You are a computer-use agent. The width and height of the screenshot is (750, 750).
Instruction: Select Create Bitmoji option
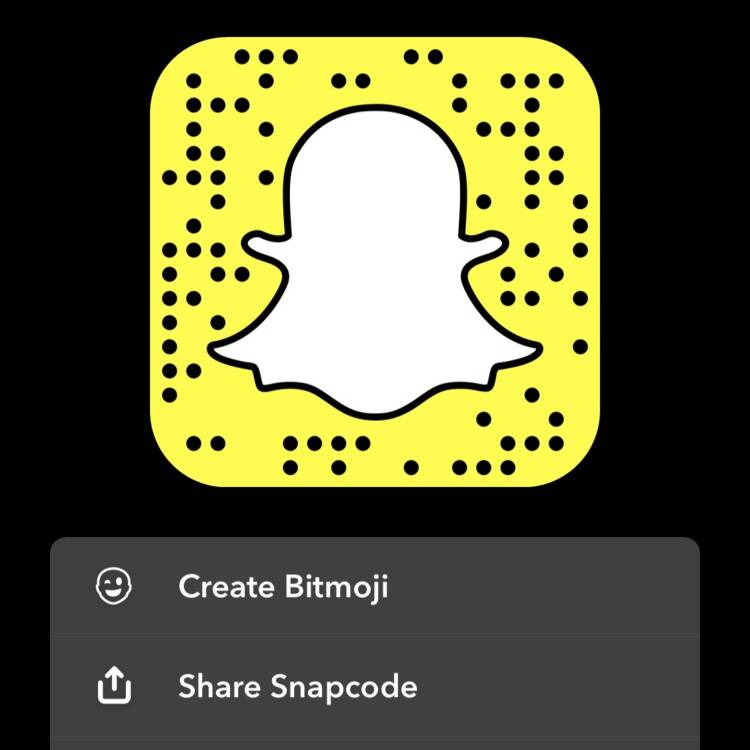pos(283,587)
